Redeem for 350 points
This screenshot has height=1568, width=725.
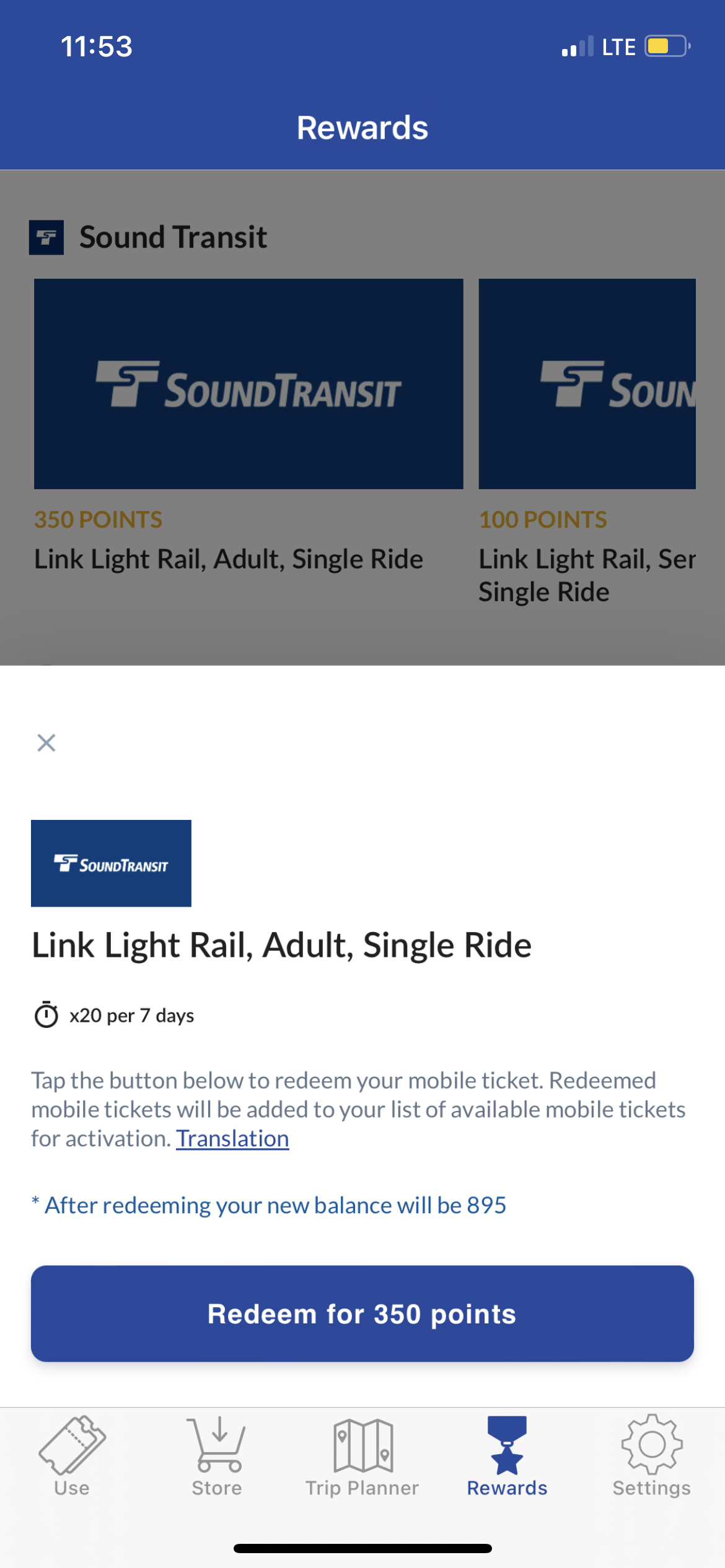[x=362, y=1313]
